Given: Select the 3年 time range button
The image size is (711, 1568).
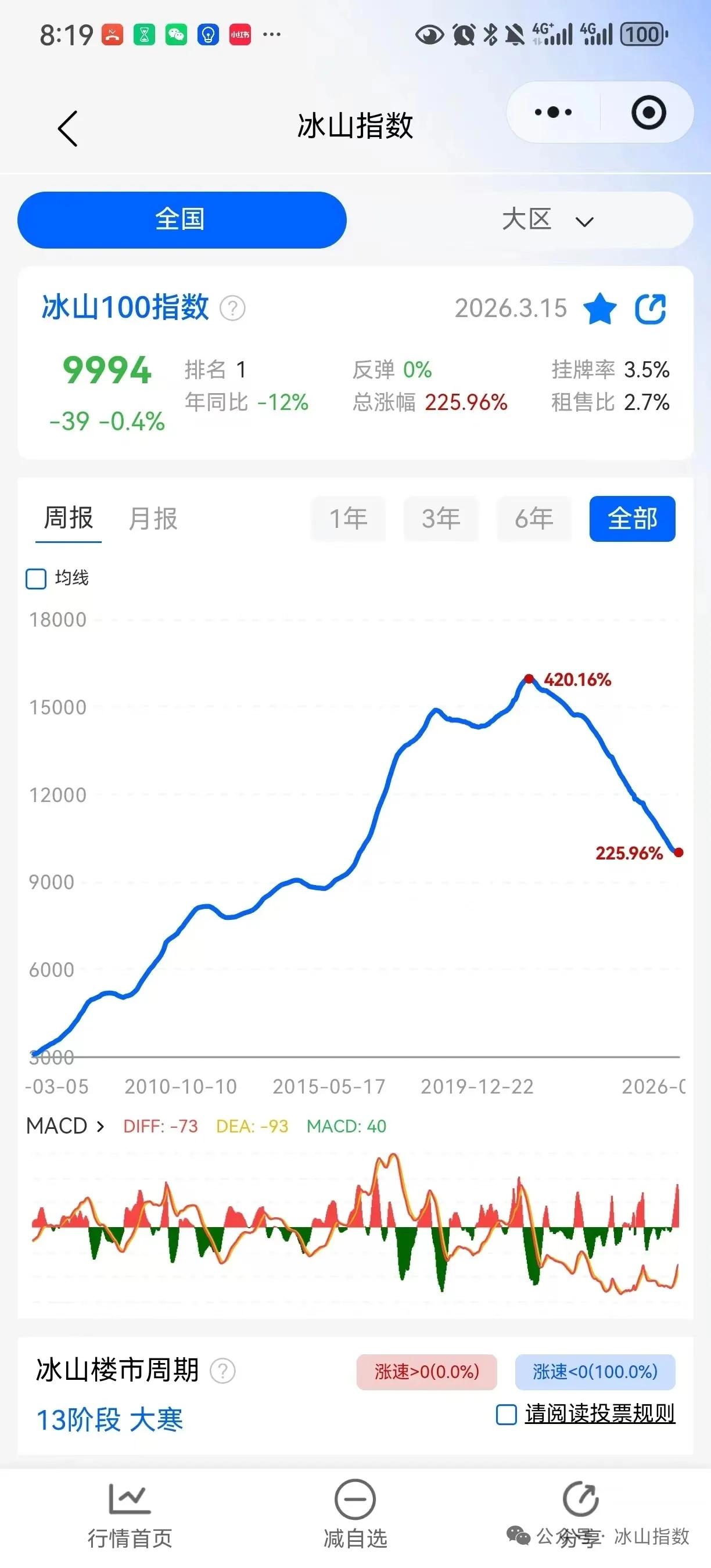Looking at the screenshot, I should (441, 519).
